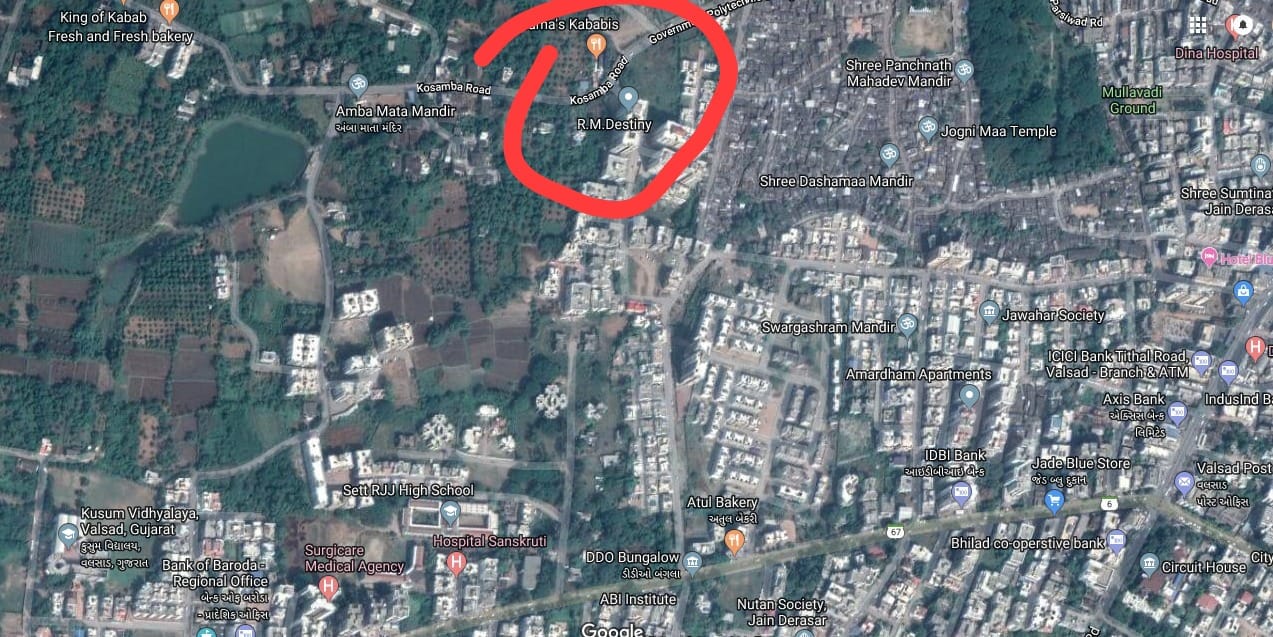Open the Axis Bank marker

[x=1177, y=411]
